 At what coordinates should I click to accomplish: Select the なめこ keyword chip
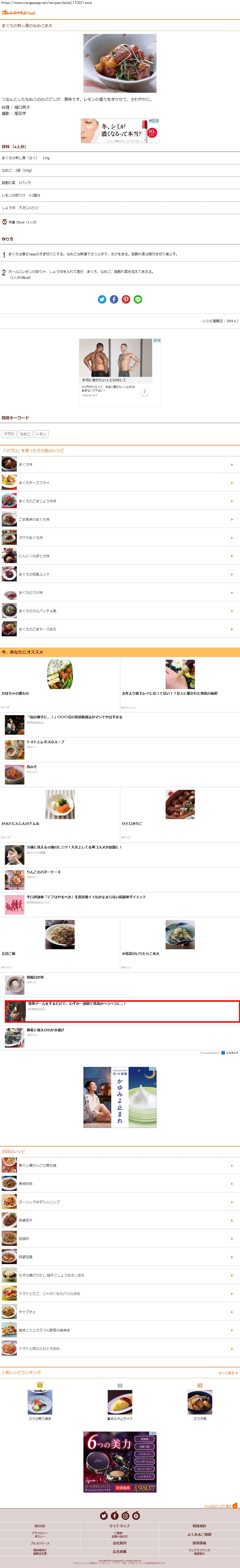click(25, 434)
